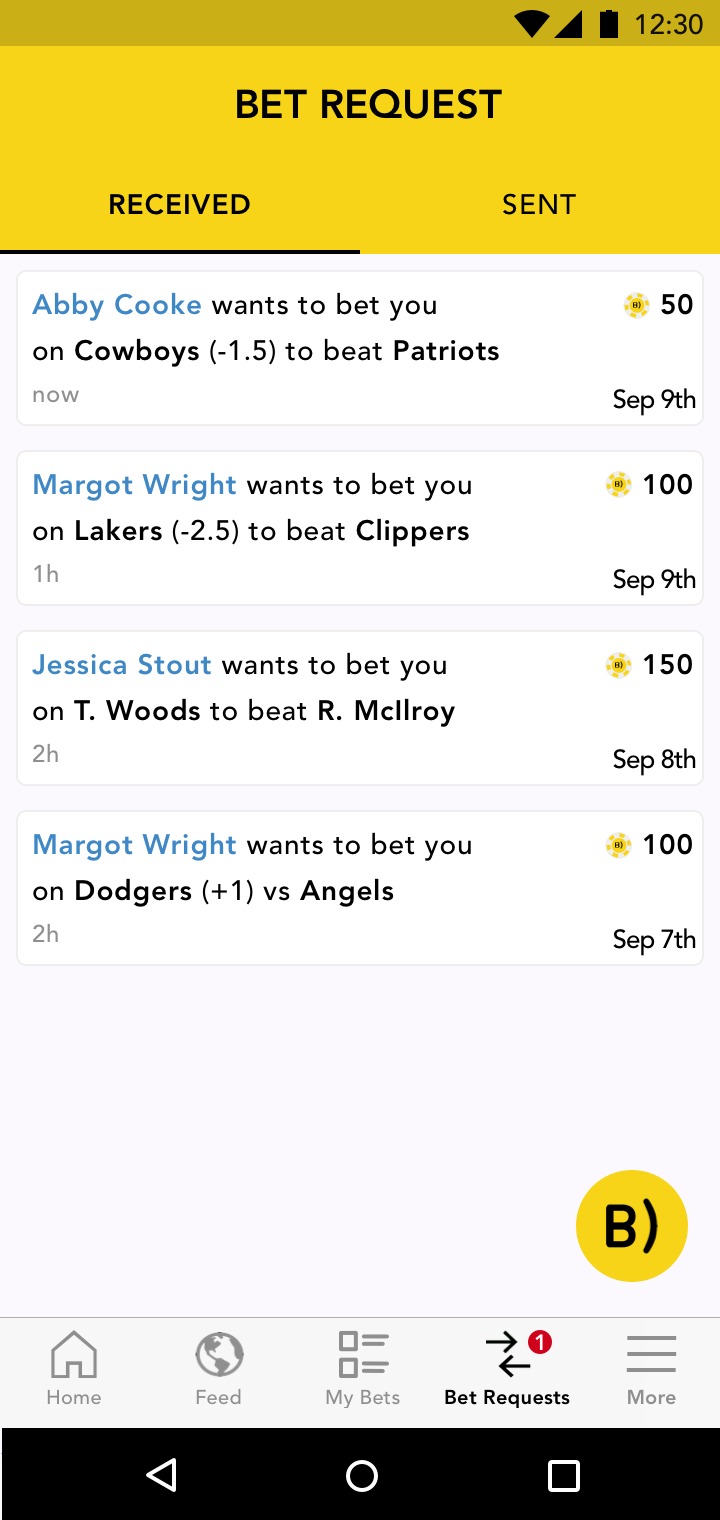Open Margot Wright's Lakers bet request

coord(360,529)
